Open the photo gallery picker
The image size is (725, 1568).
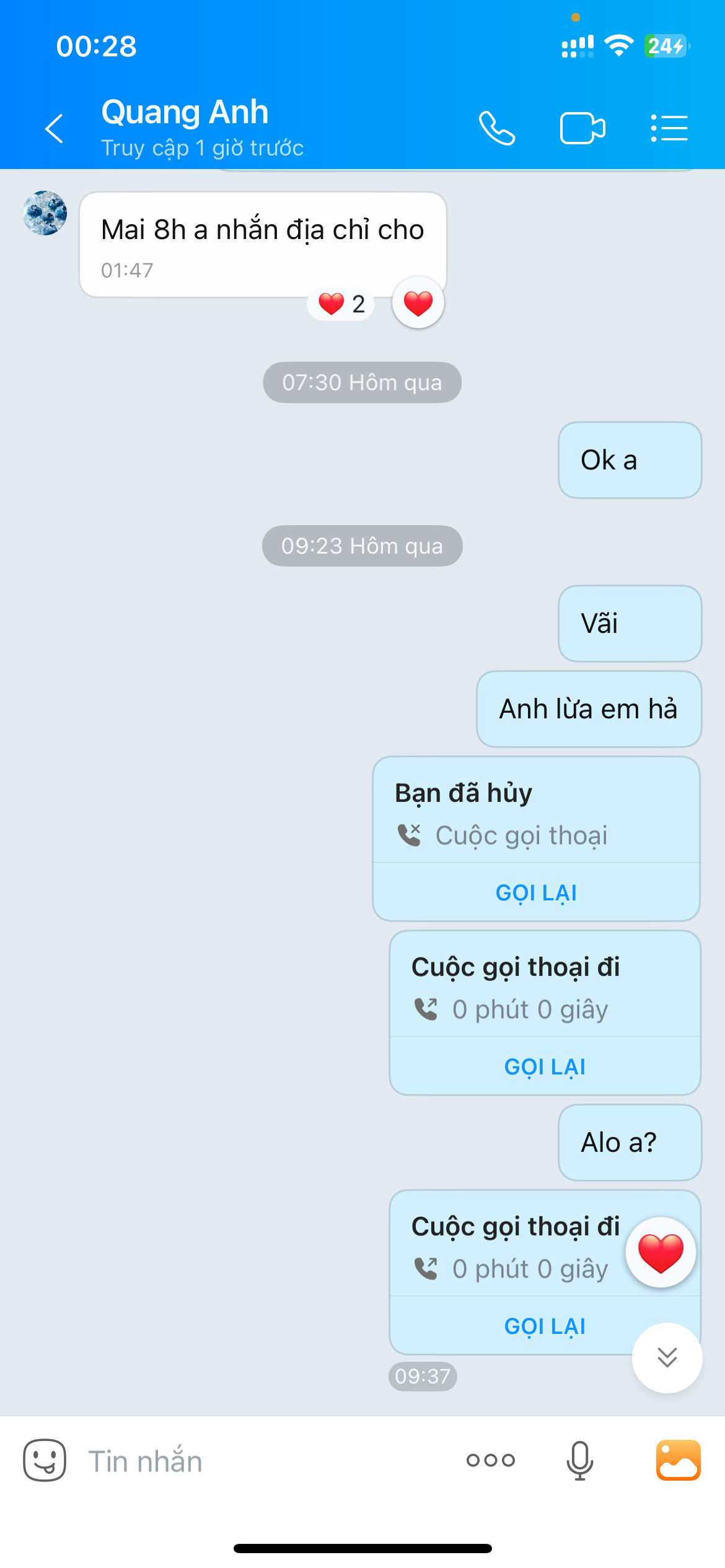(x=679, y=1460)
